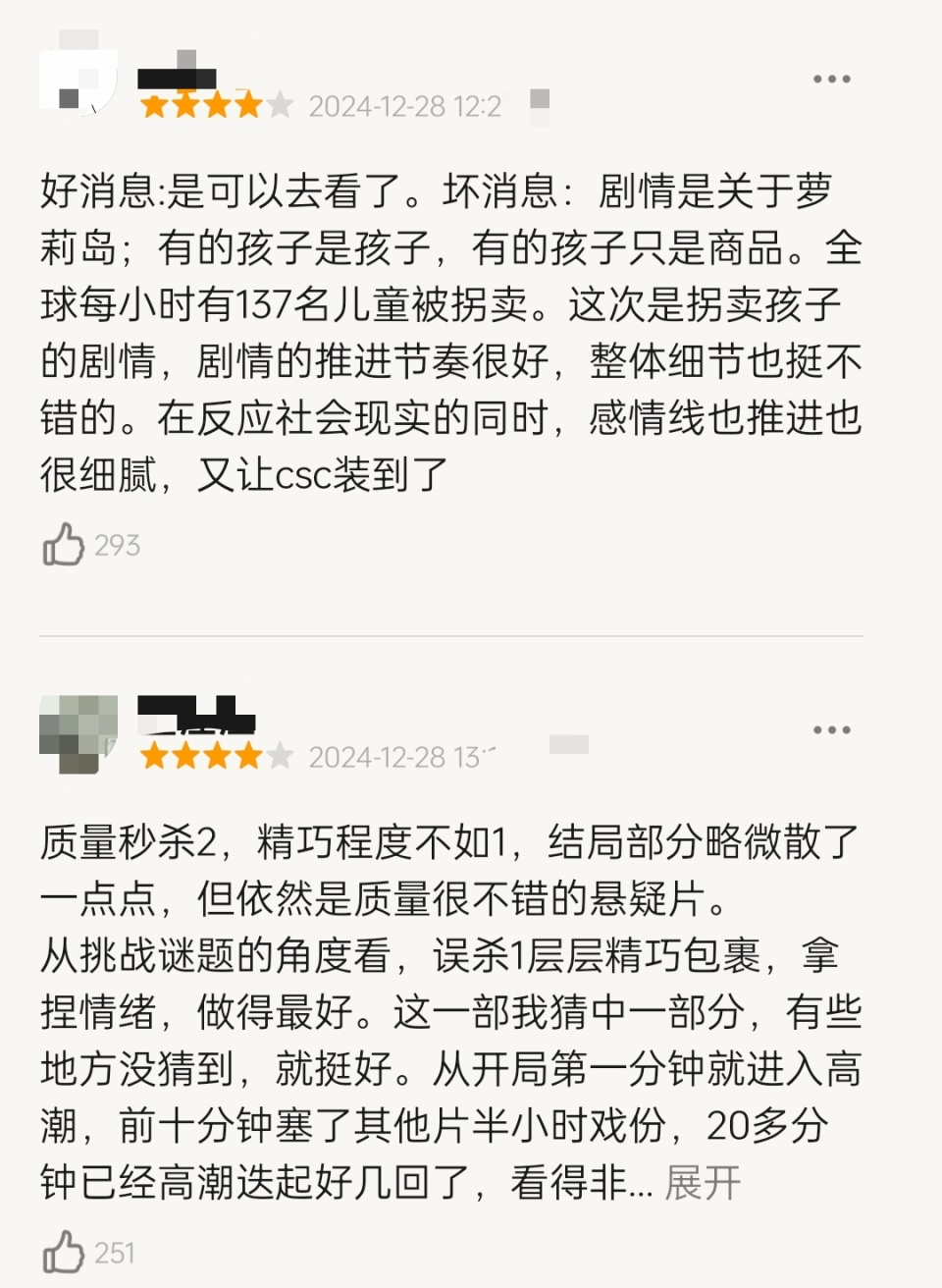Like the review with 251 likes
The image size is (942, 1288).
(x=64, y=1252)
